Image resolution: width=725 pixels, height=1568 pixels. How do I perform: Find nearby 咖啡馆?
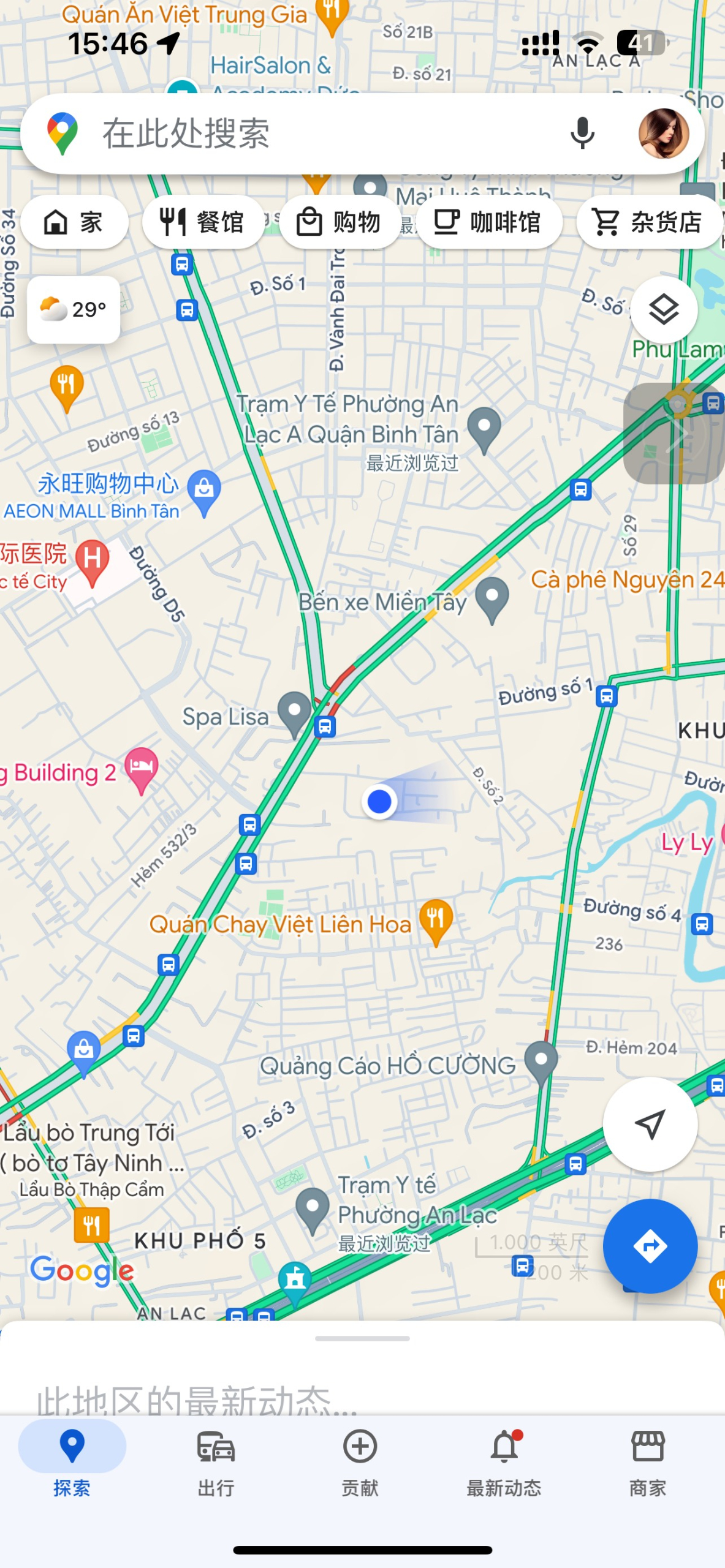click(488, 222)
